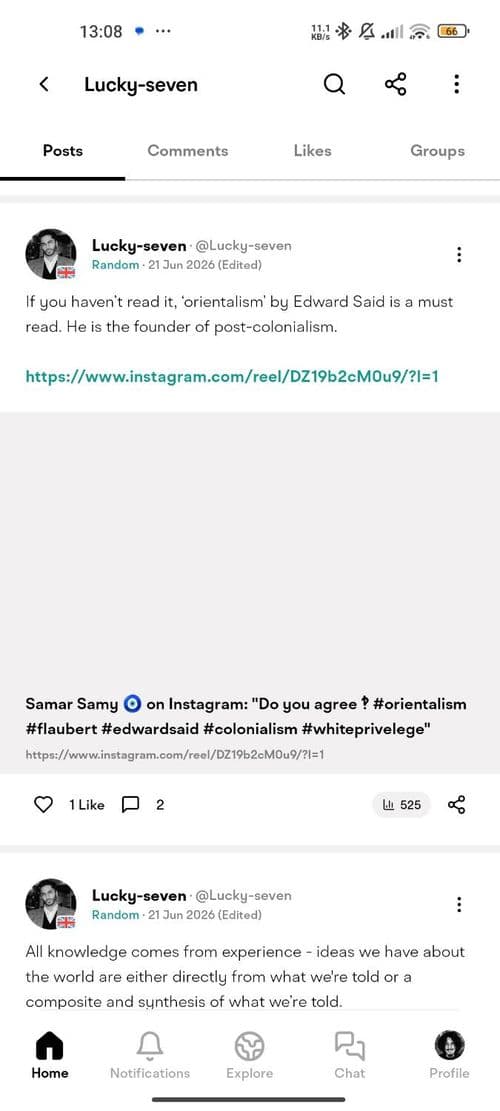The image size is (500, 1111).
Task: Go to the Explore tab
Action: point(249,1056)
